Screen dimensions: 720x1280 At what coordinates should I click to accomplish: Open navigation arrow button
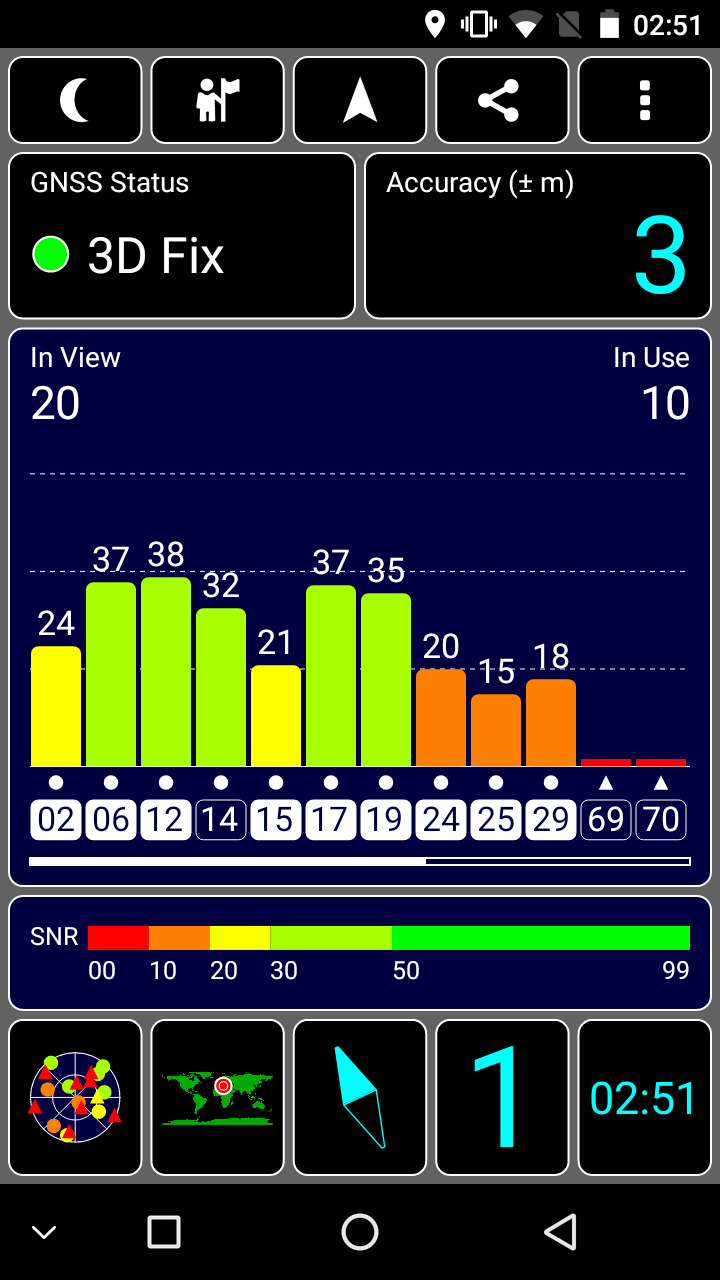360,100
